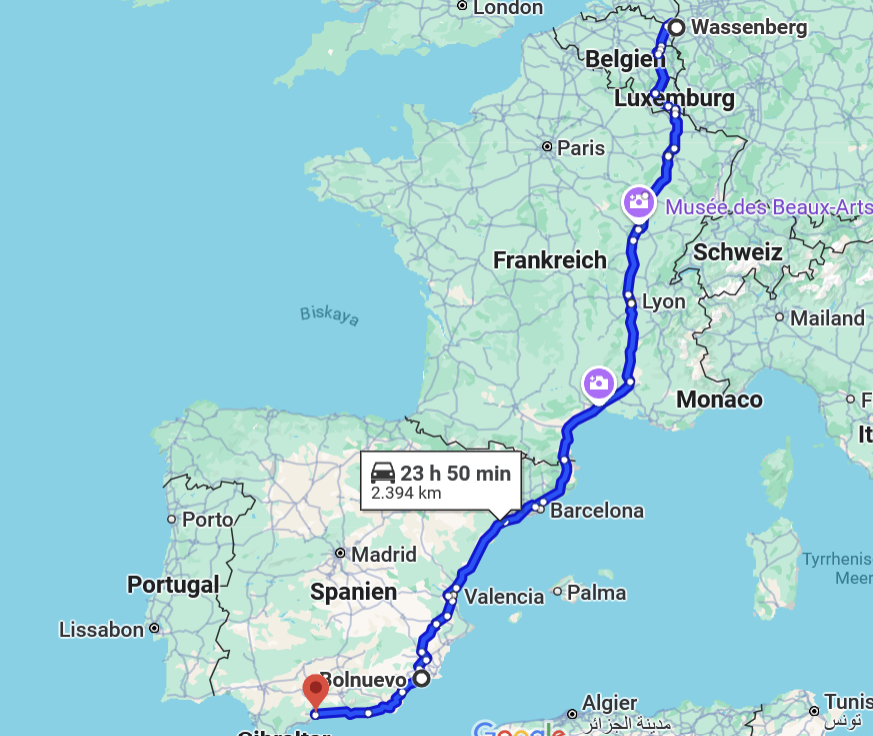Image resolution: width=873 pixels, height=736 pixels.
Task: Tap the 23 h 50 min route label
Action: click(441, 481)
